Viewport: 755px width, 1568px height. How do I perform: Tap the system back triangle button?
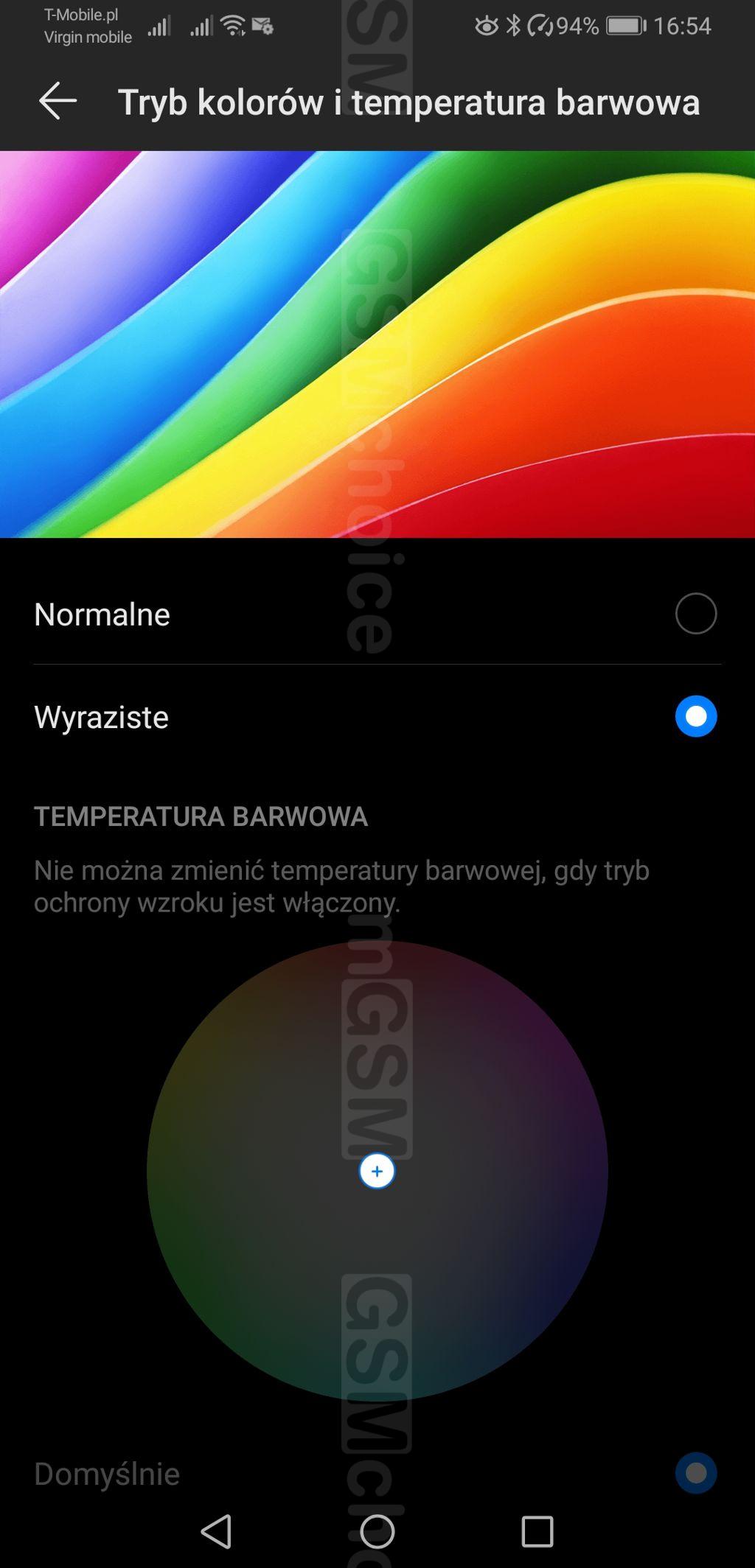click(x=217, y=1531)
